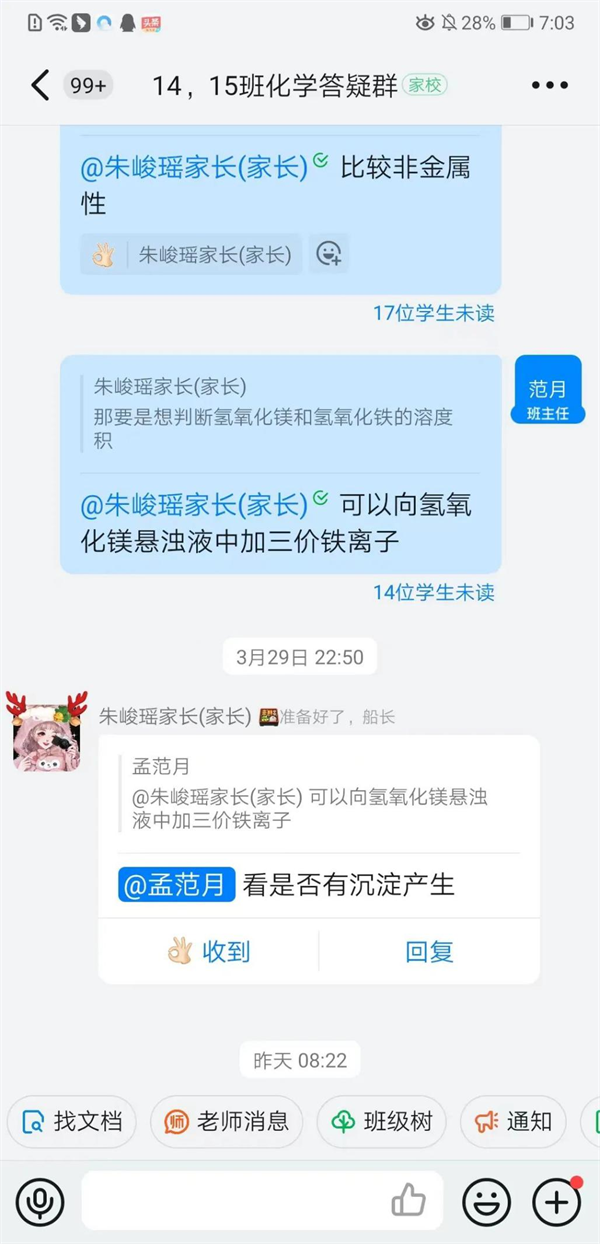View the 17位学生未读 unread list
The width and height of the screenshot is (600, 1244).
[x=433, y=313]
